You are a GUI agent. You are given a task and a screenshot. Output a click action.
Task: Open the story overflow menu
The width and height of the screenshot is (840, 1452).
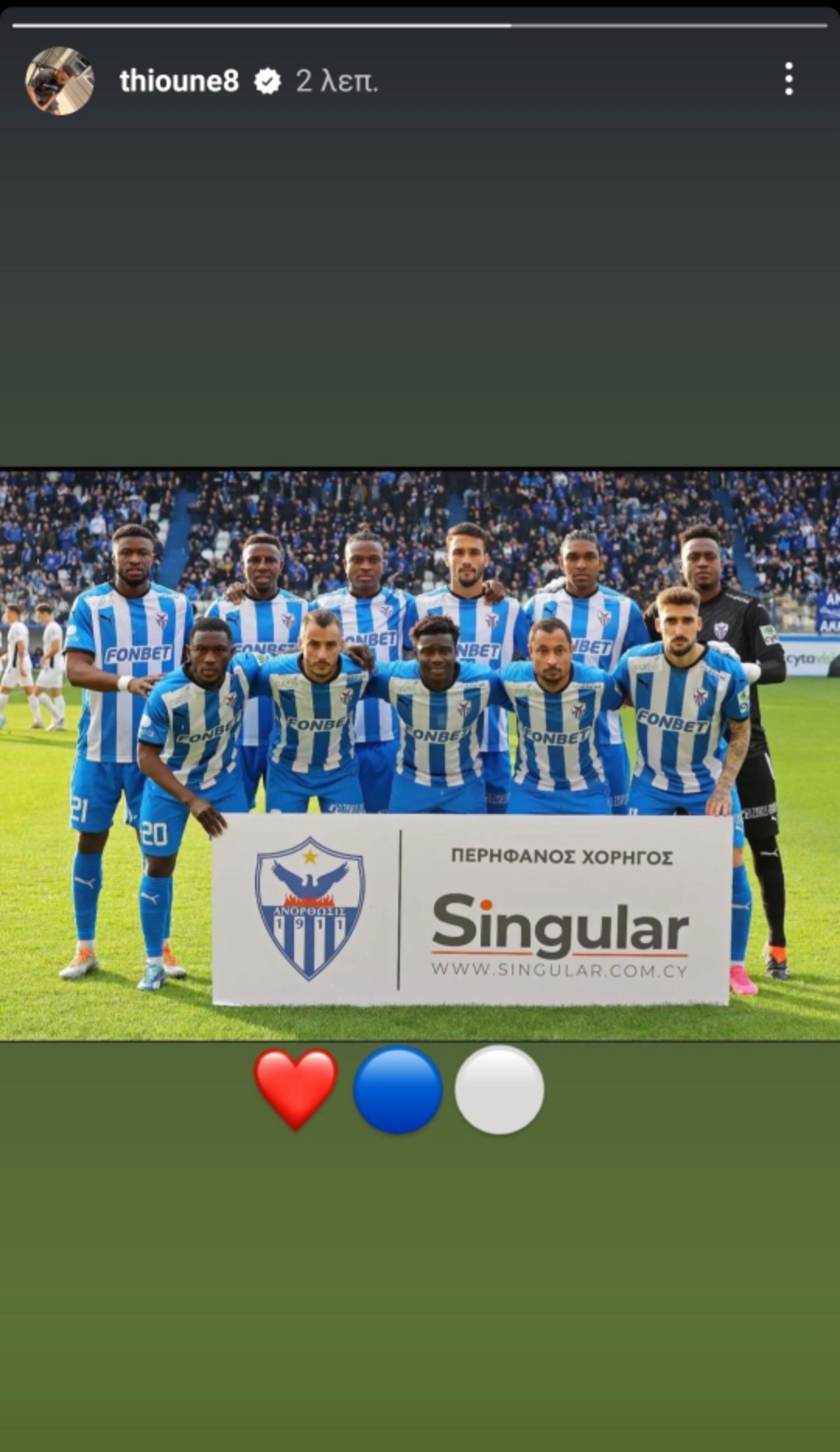pyautogui.click(x=789, y=79)
